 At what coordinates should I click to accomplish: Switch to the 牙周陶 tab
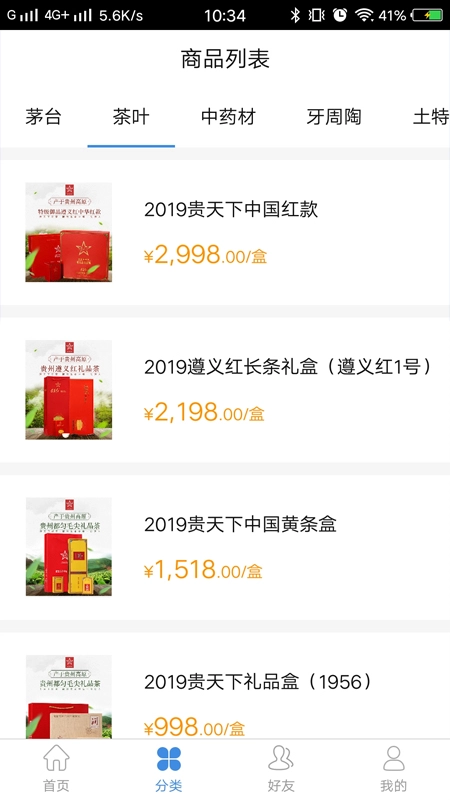click(334, 117)
